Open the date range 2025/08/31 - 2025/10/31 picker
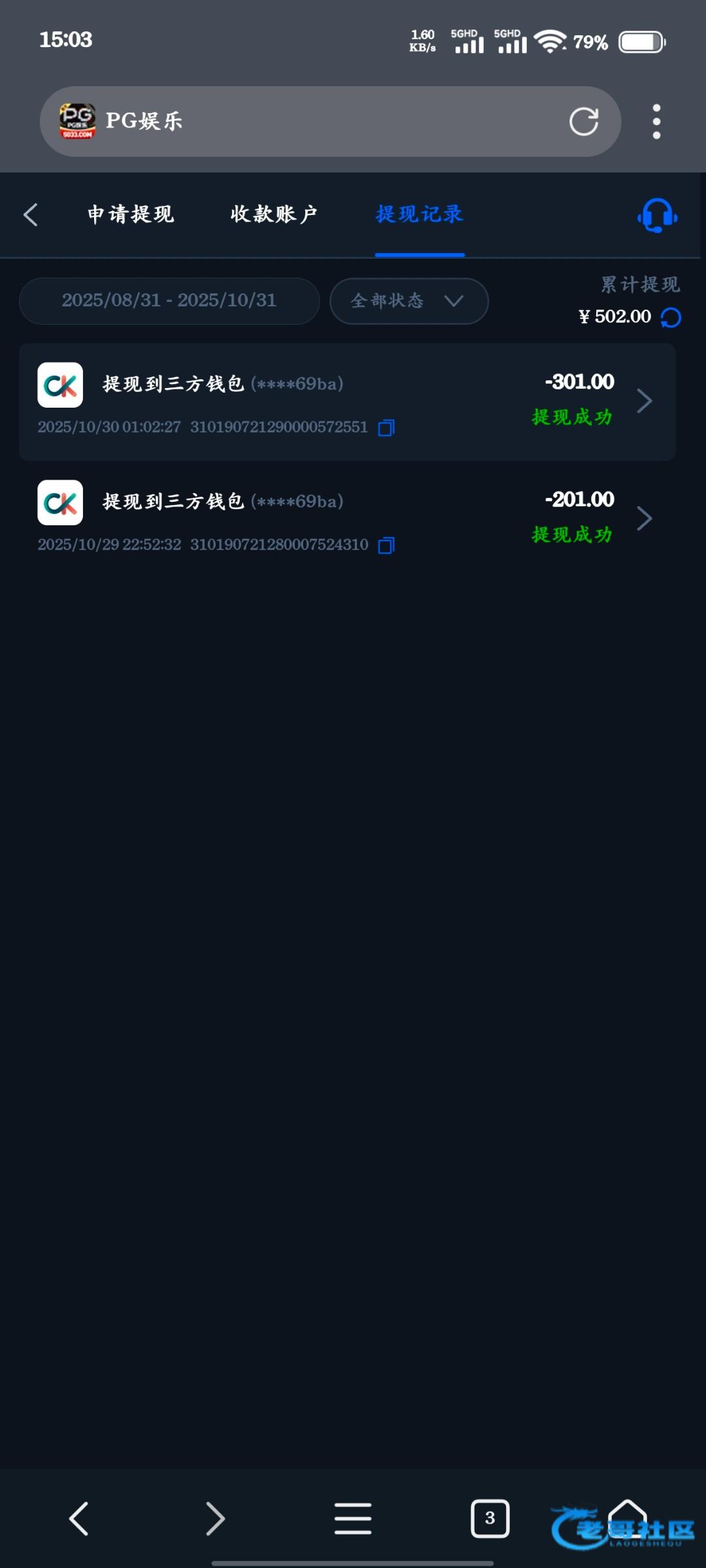 (169, 301)
